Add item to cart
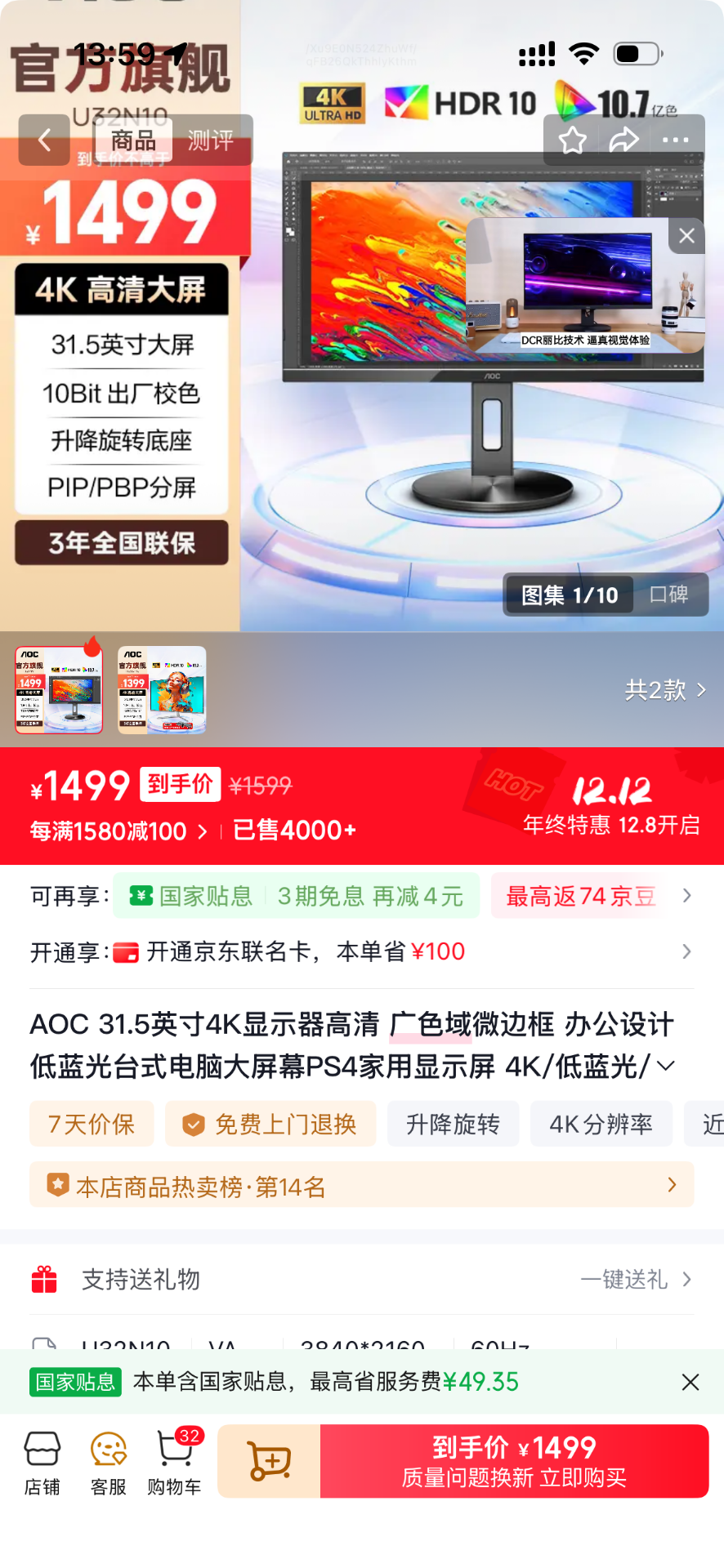 coord(269,1461)
